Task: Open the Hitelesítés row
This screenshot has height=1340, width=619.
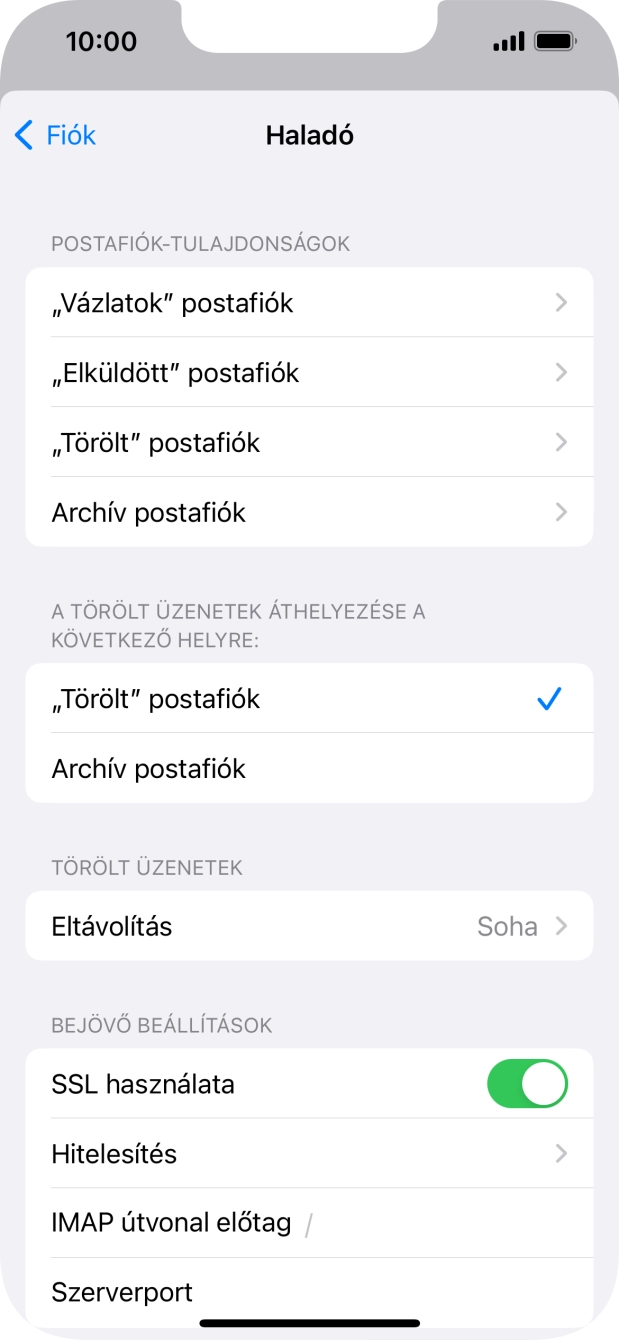Action: 309,1154
